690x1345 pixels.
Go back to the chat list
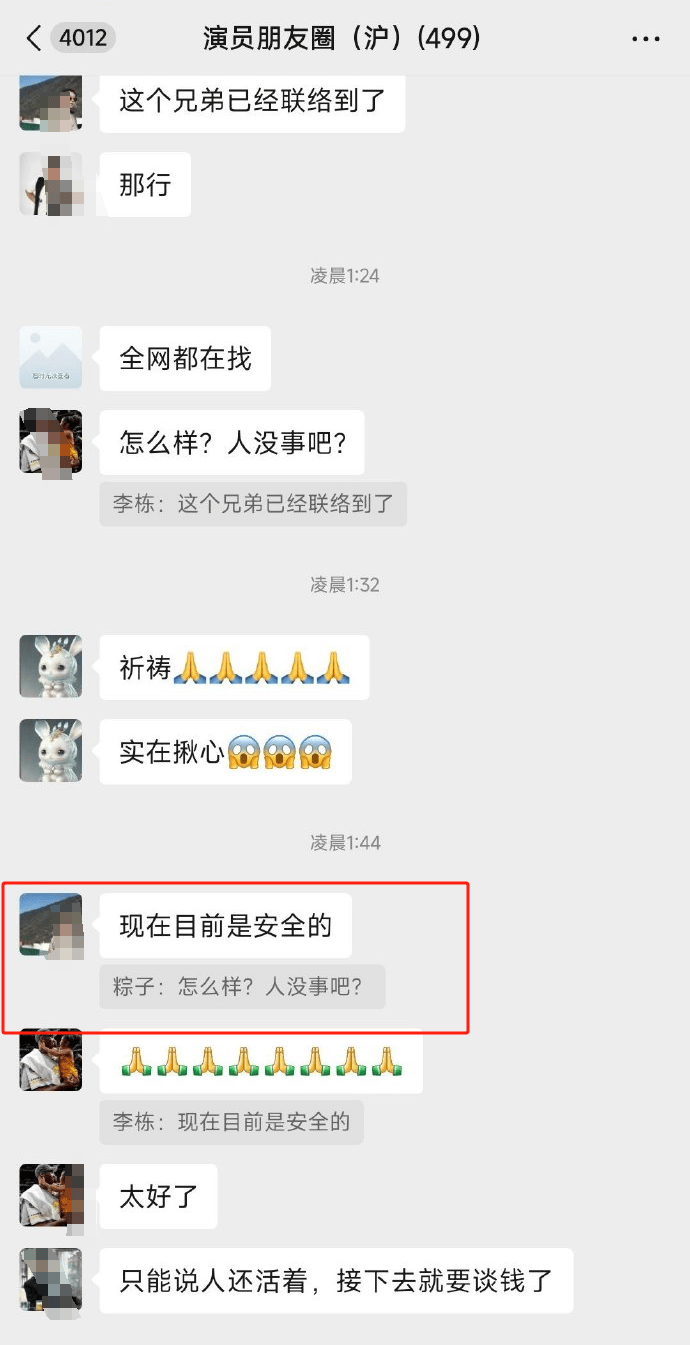point(35,39)
